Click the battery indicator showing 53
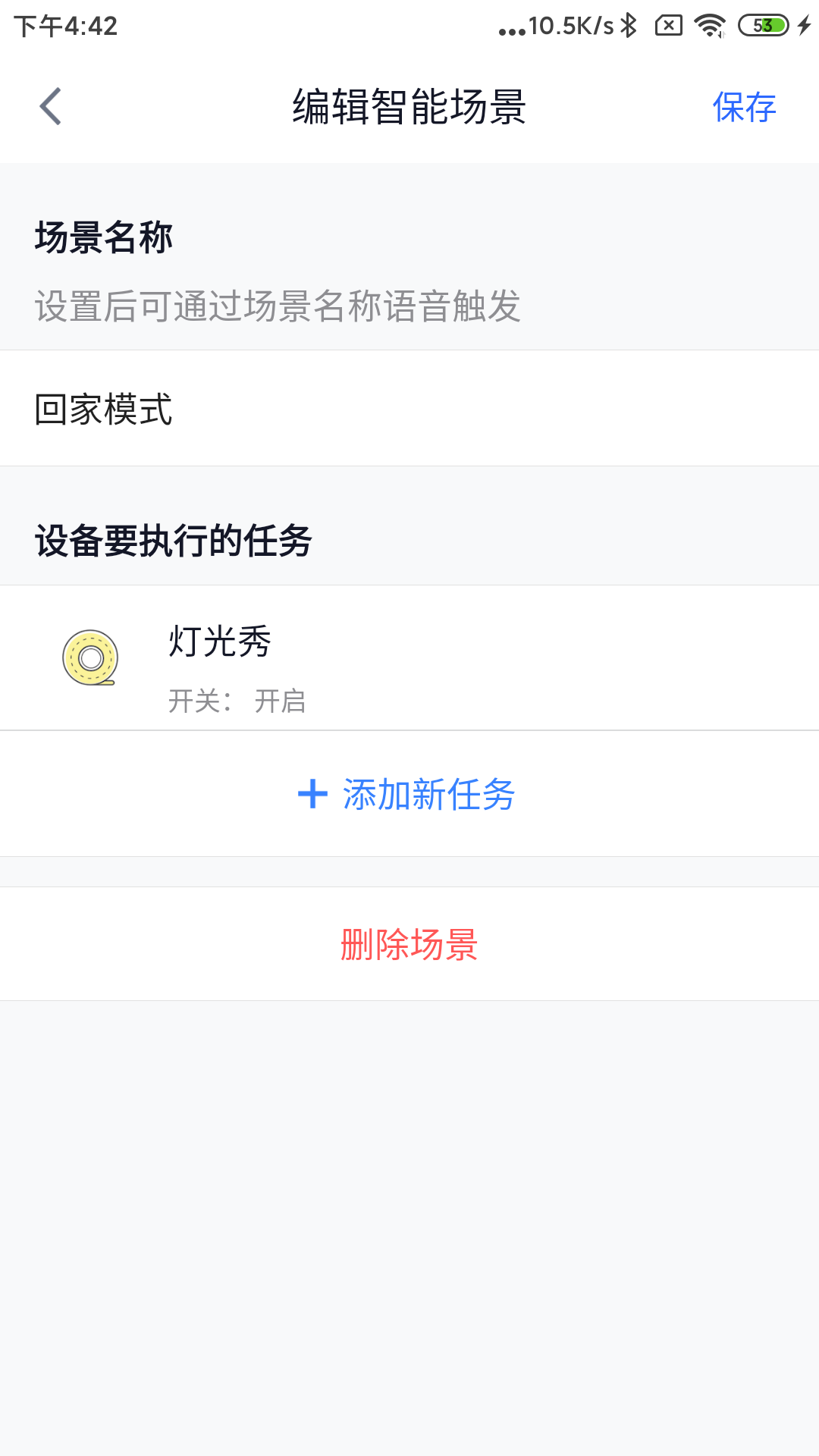 (763, 24)
